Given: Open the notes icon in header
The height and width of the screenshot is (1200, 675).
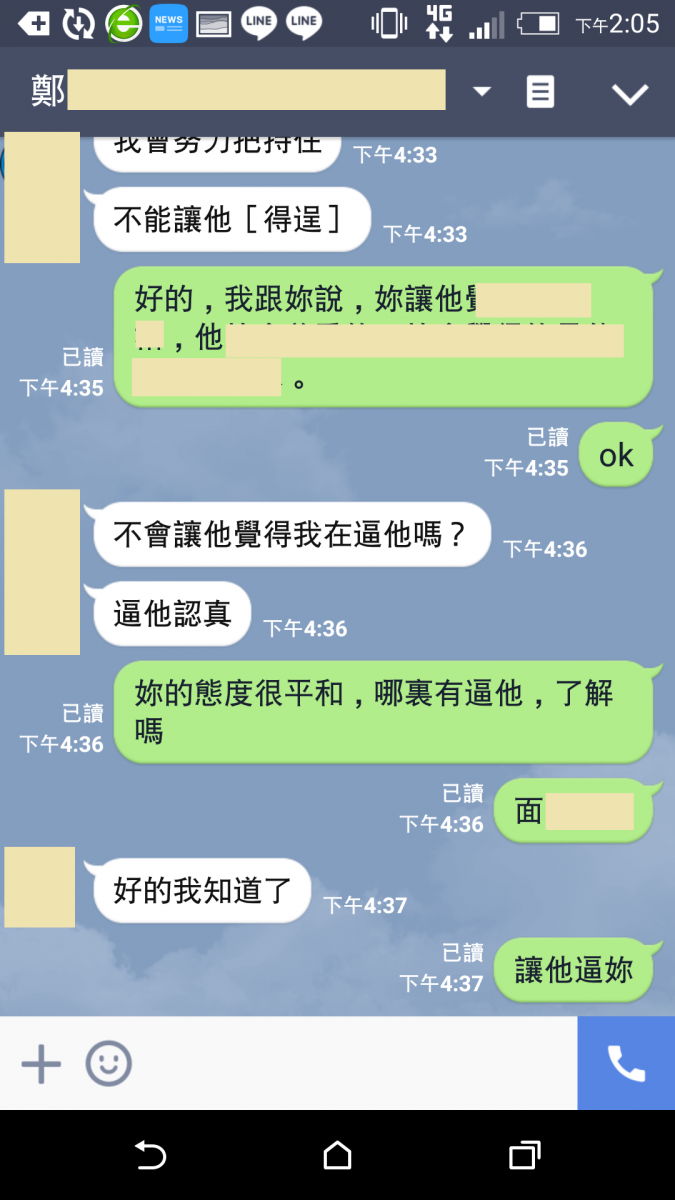Looking at the screenshot, I should [540, 92].
